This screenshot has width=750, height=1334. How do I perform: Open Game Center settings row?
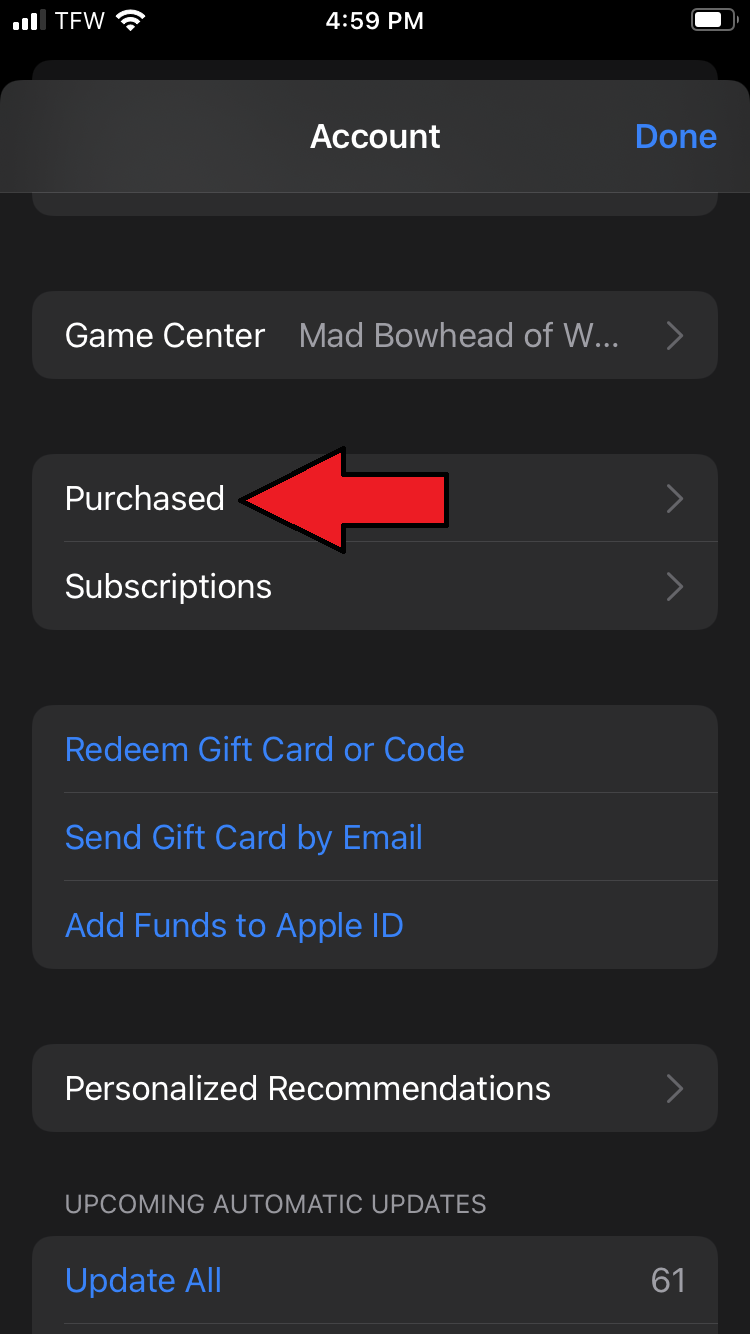tap(374, 335)
